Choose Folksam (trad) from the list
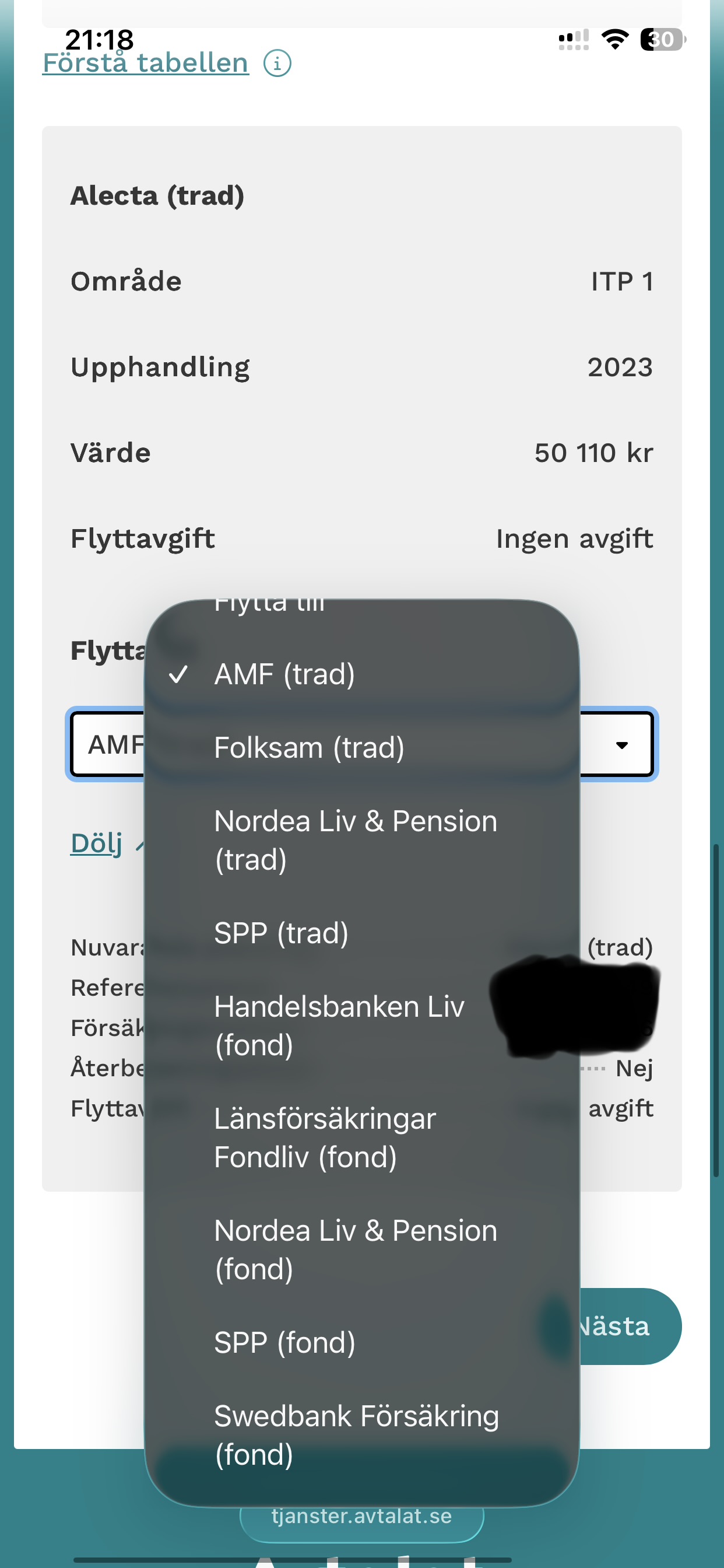Viewport: 724px width, 1568px height. (x=361, y=747)
